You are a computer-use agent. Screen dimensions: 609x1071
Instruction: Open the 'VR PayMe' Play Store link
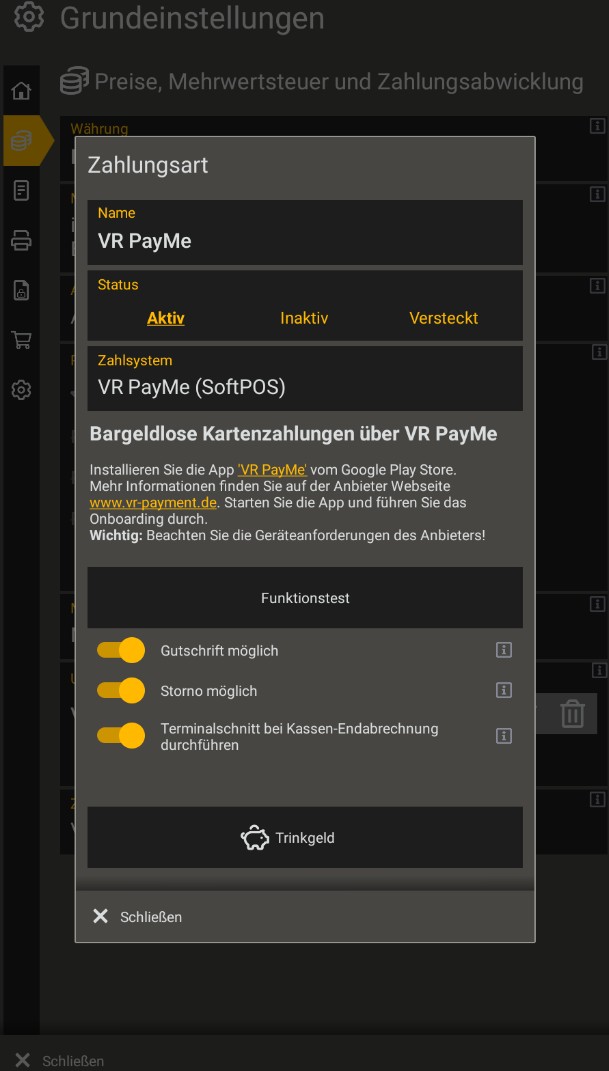(272, 469)
